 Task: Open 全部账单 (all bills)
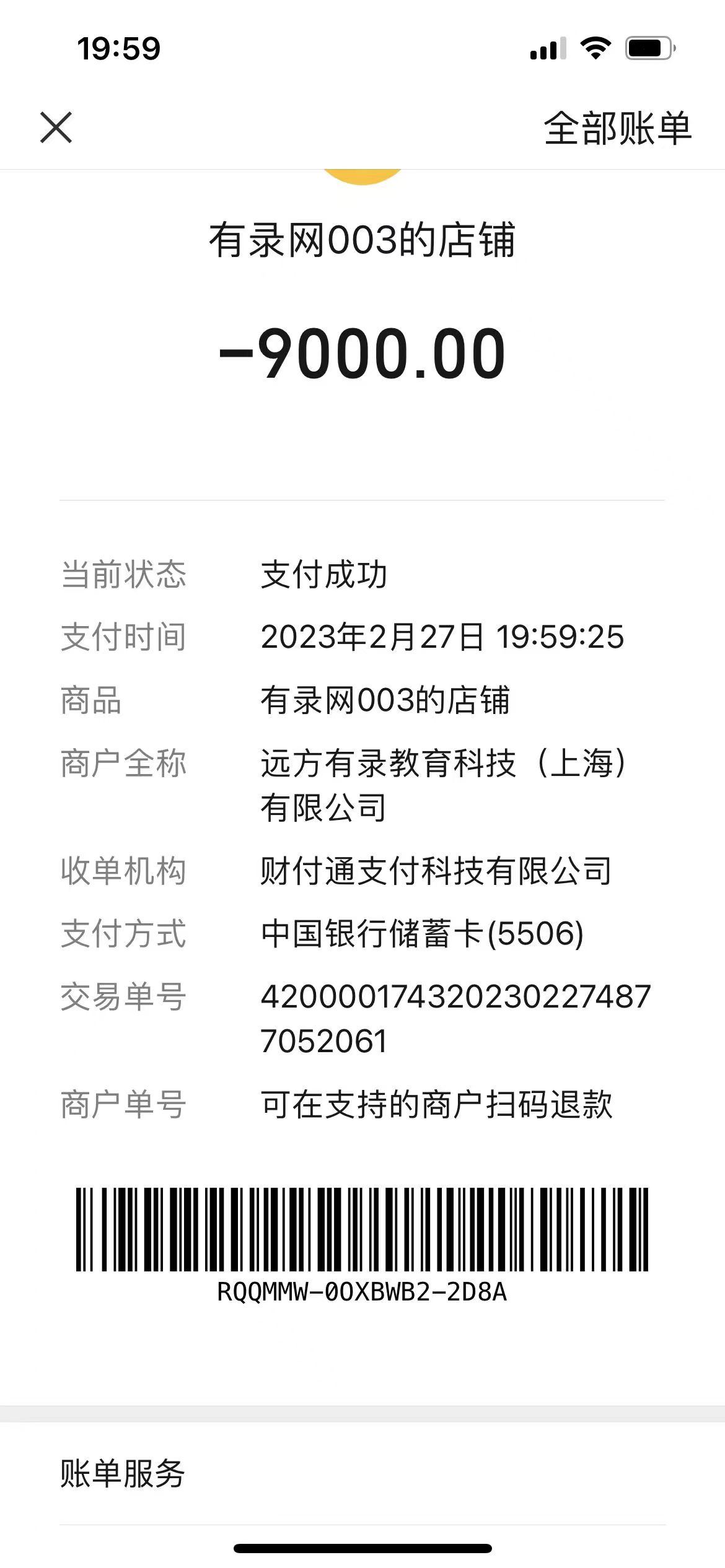pyautogui.click(x=617, y=128)
